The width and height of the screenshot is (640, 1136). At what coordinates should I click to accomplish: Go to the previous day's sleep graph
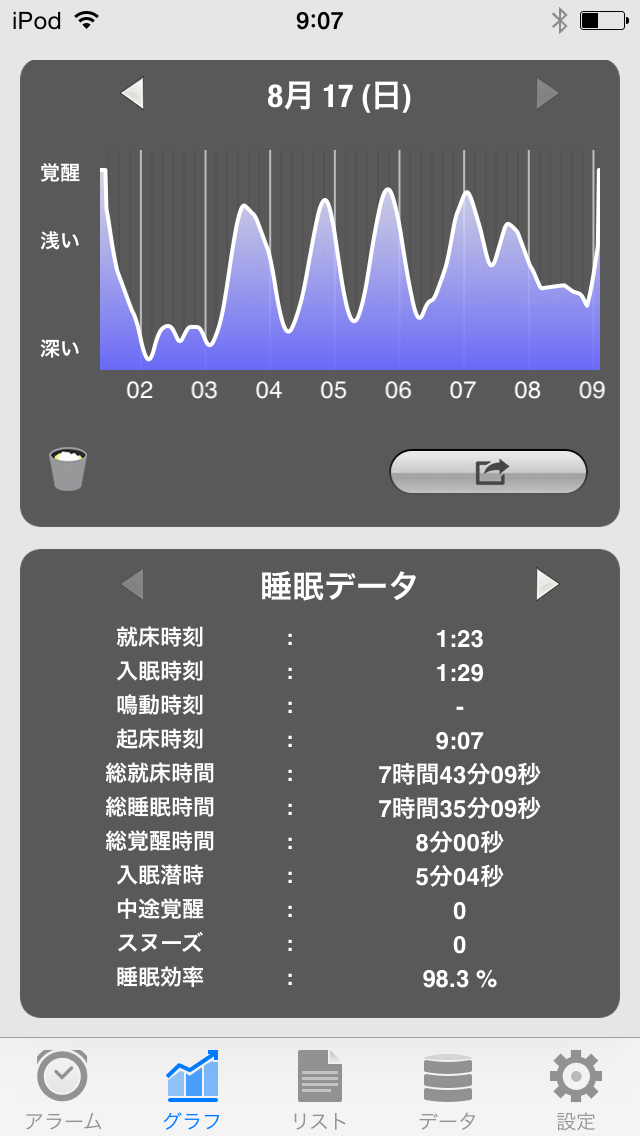click(x=133, y=95)
